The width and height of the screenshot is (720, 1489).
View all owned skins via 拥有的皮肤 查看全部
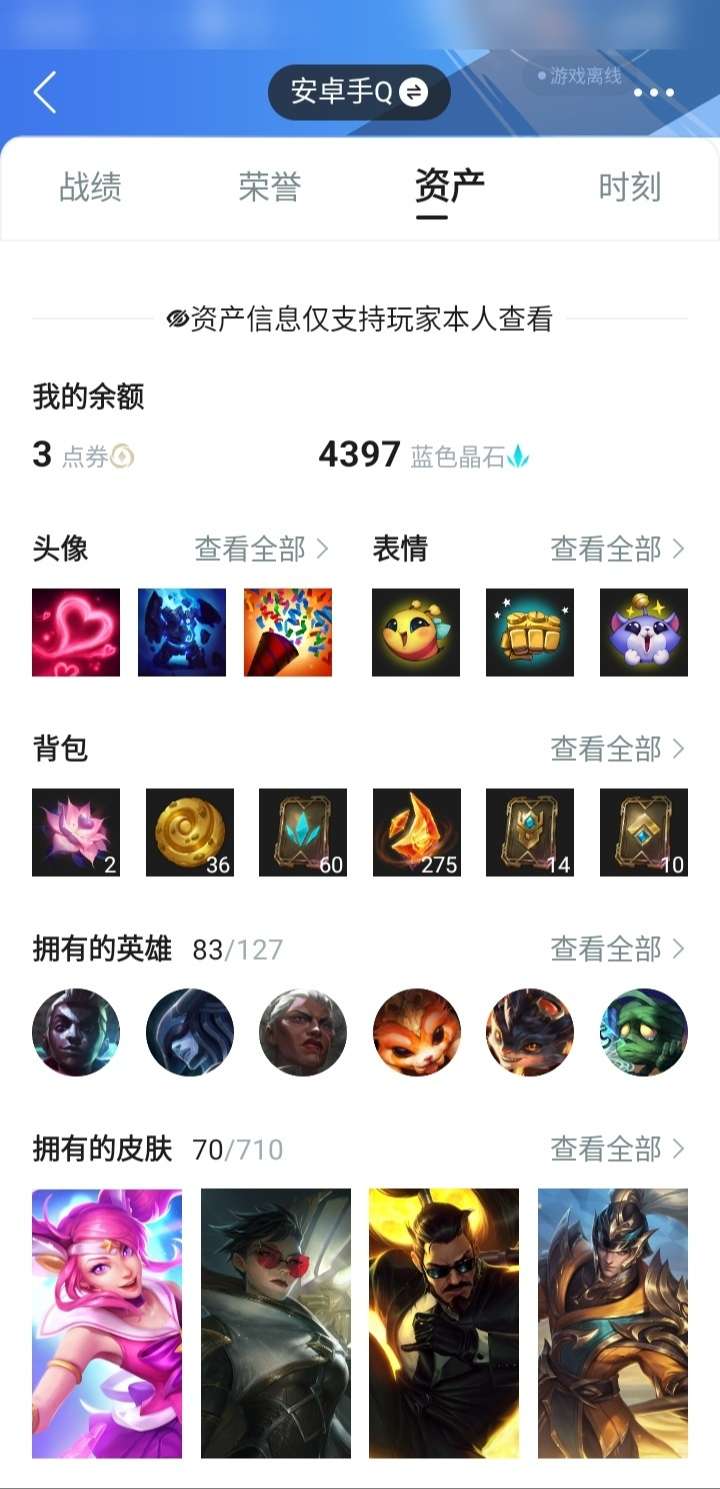617,1149
